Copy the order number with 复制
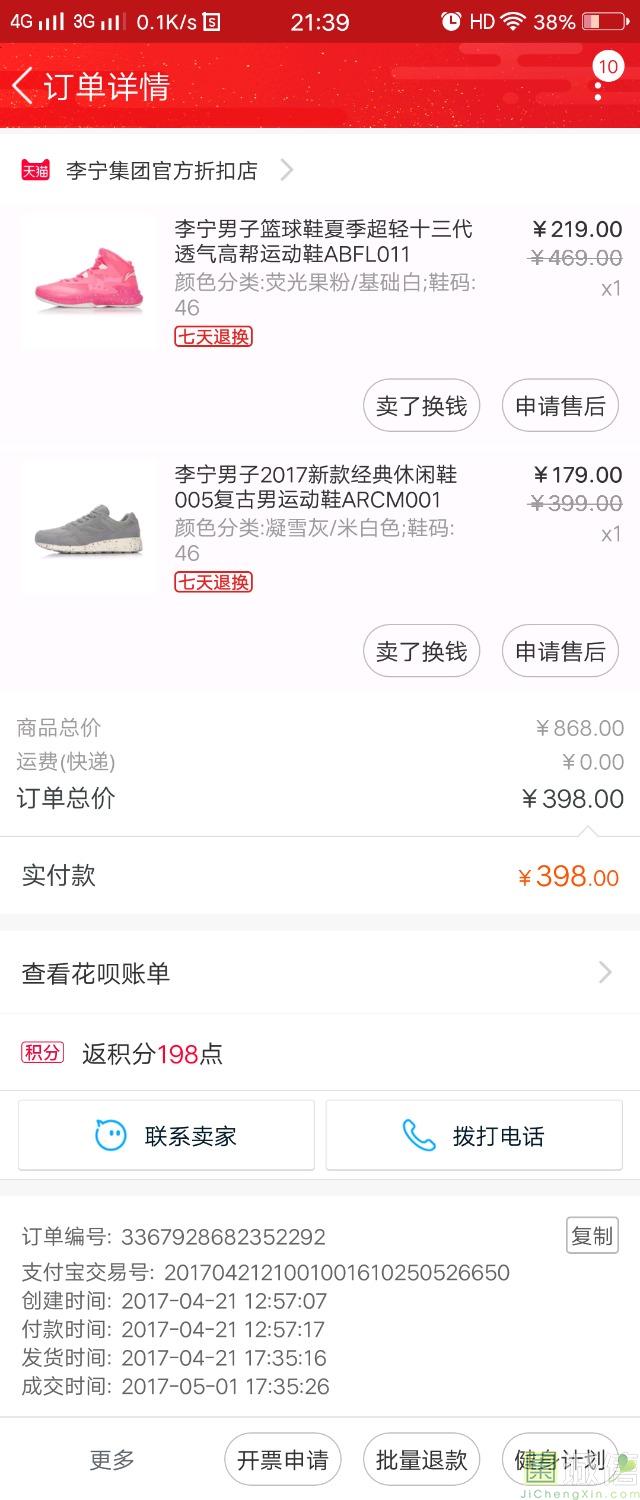This screenshot has height=1500, width=640. pos(591,1236)
